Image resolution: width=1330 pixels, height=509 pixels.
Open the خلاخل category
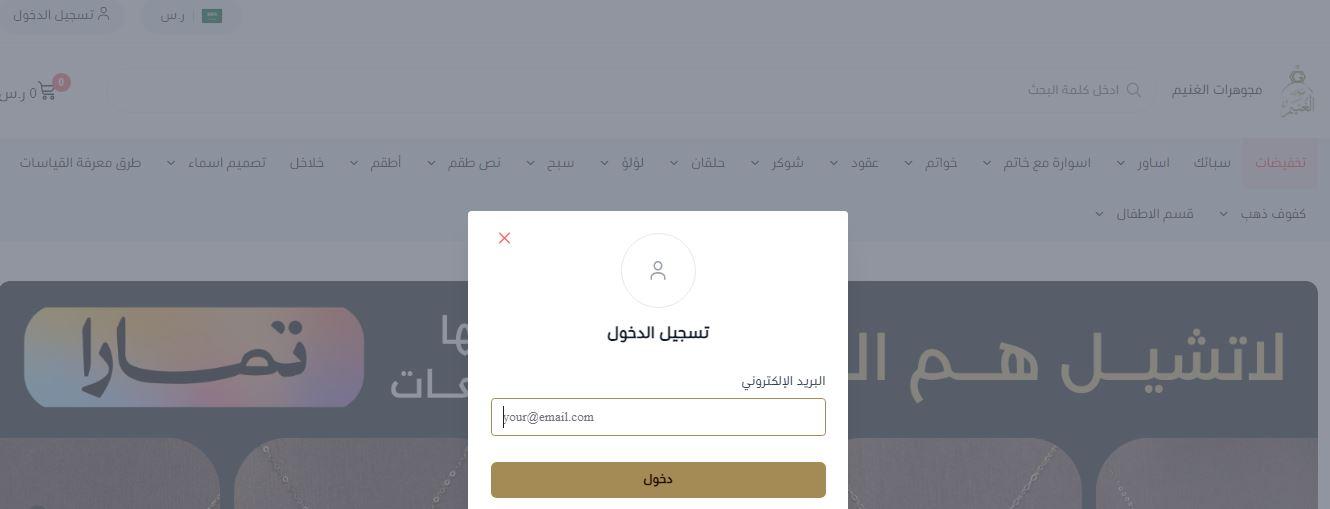(x=307, y=163)
